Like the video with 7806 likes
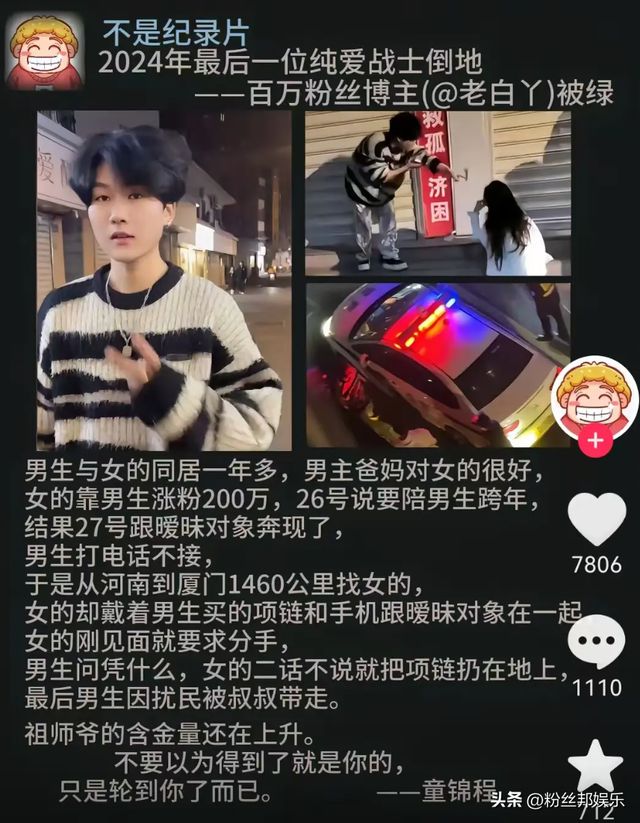Screen dimensions: 640x823 [x=596, y=518]
